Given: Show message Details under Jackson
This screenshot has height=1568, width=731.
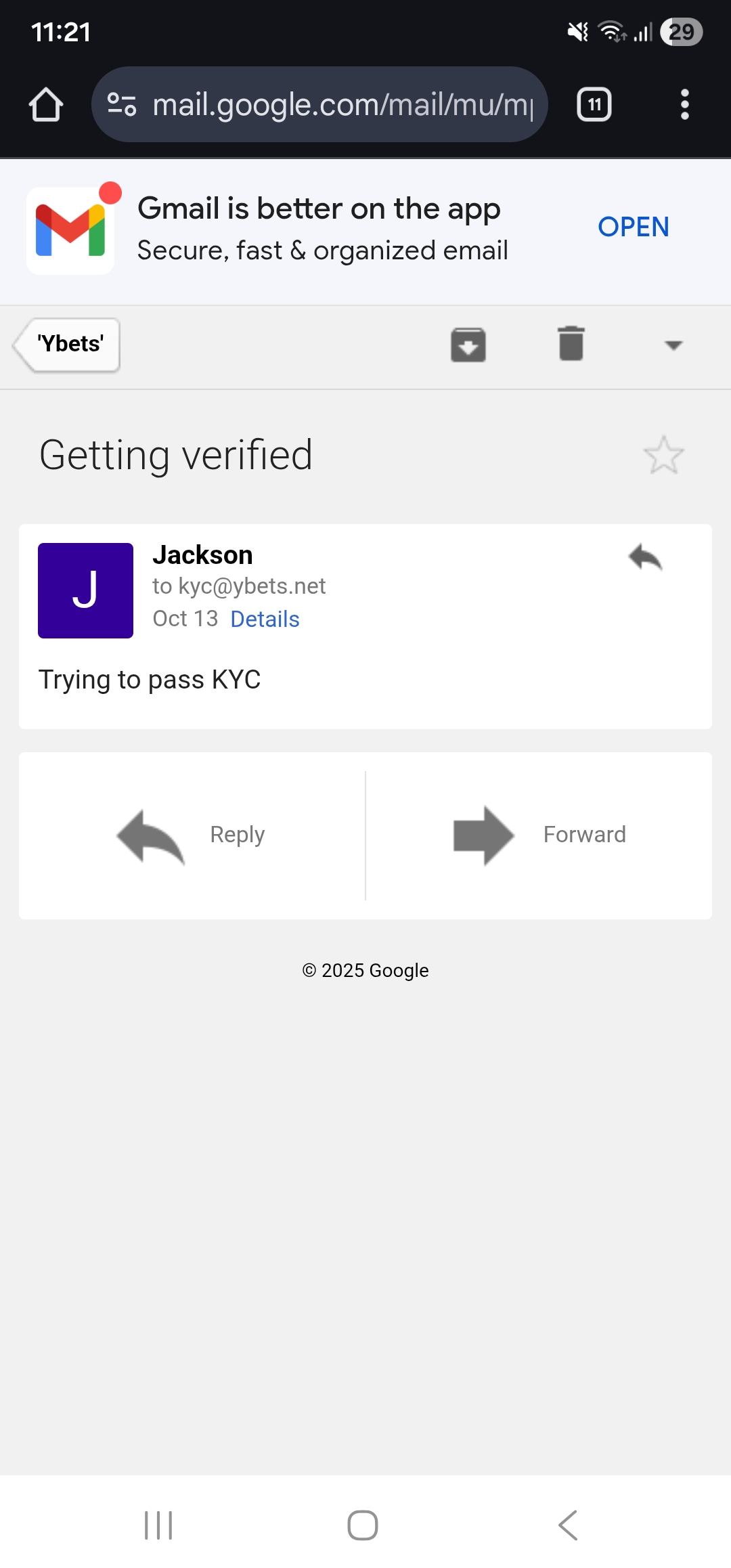Looking at the screenshot, I should click(265, 619).
